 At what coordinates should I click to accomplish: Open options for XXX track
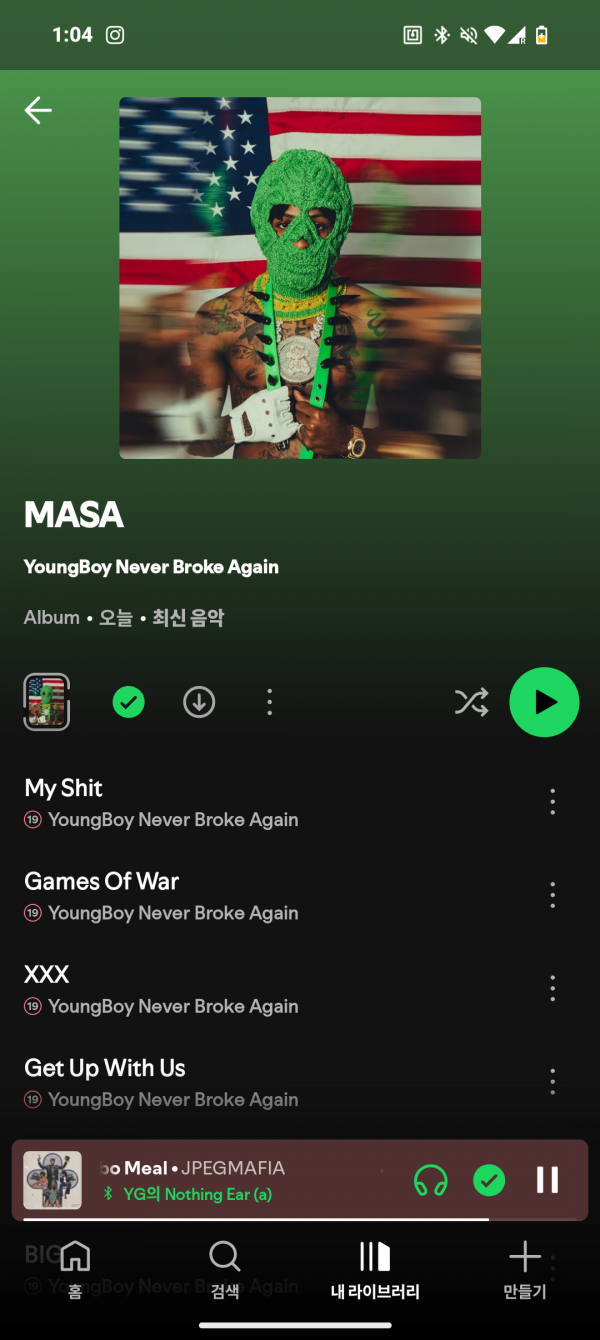coord(552,988)
